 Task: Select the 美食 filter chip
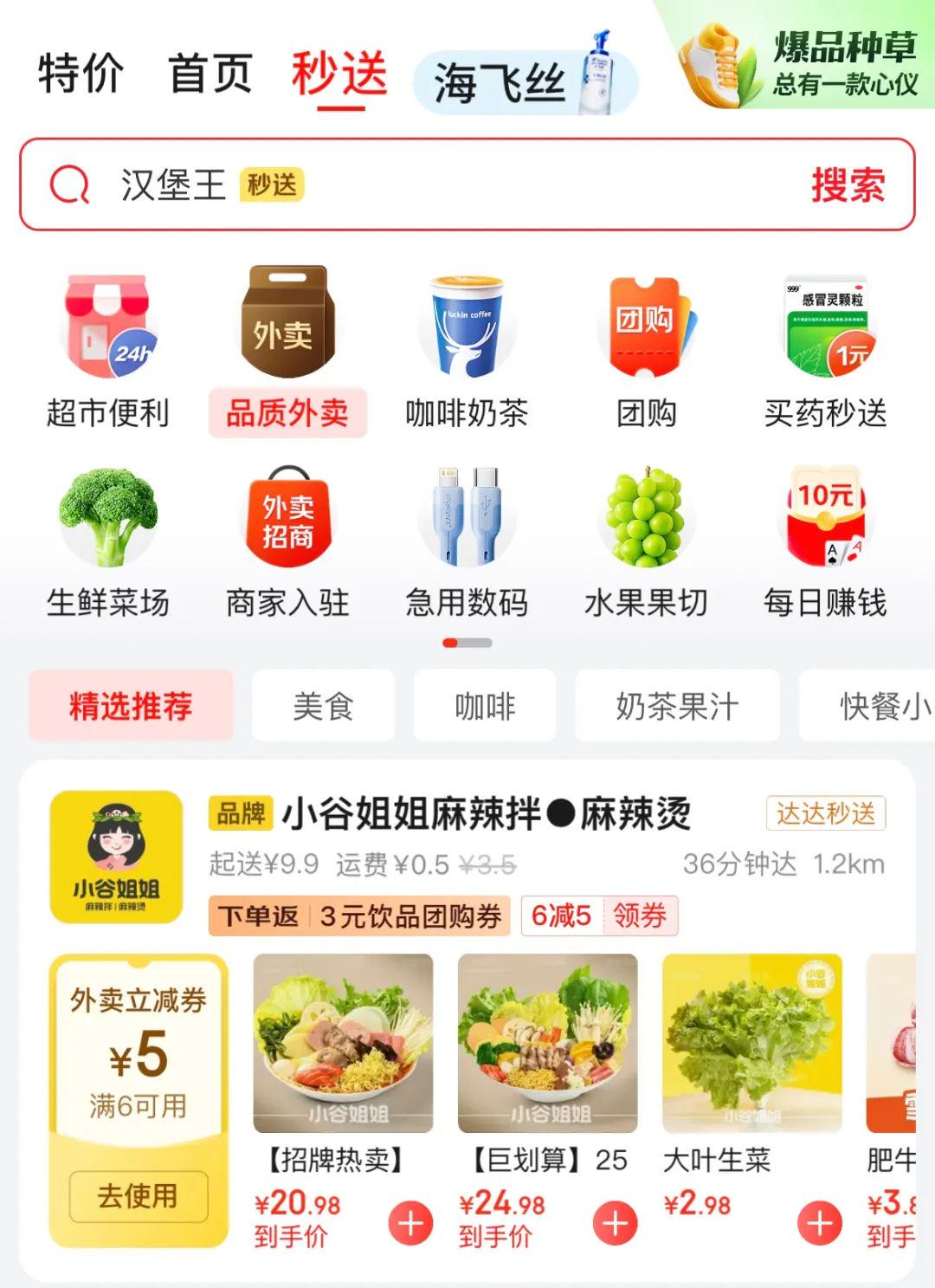323,706
